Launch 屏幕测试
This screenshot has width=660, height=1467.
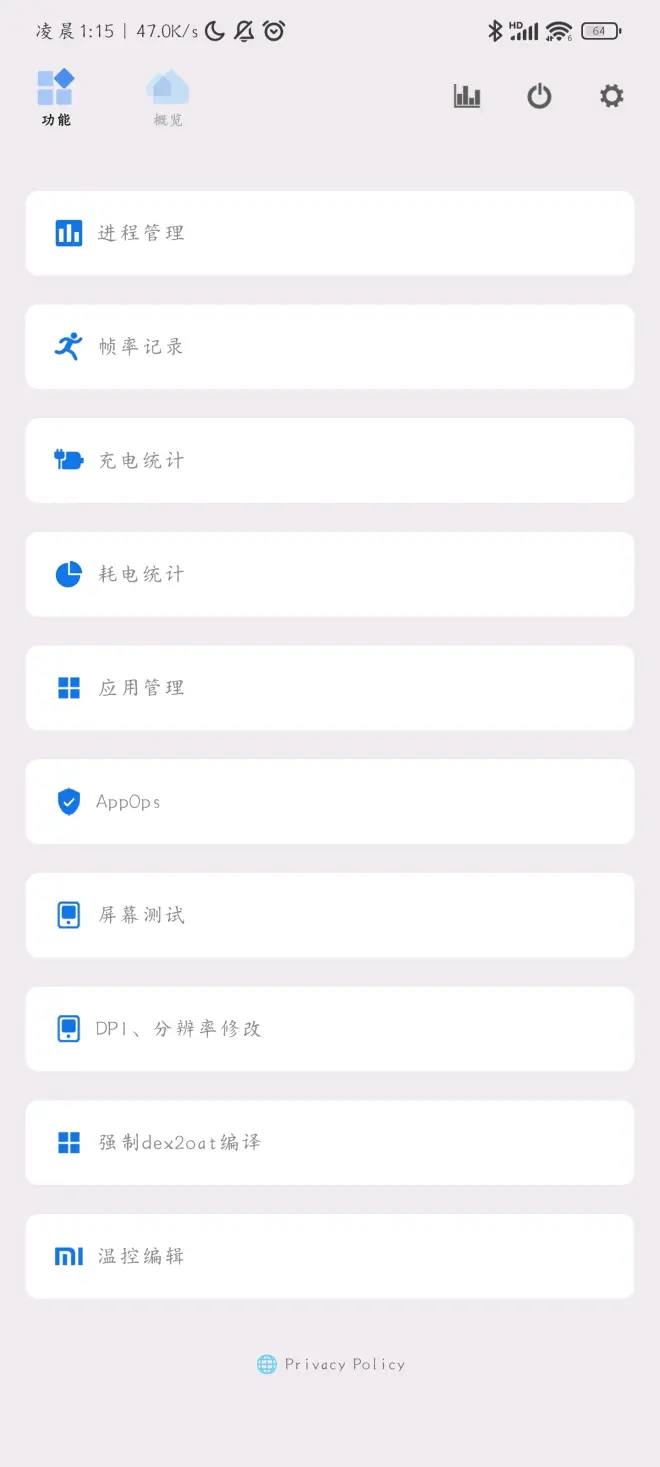point(330,915)
